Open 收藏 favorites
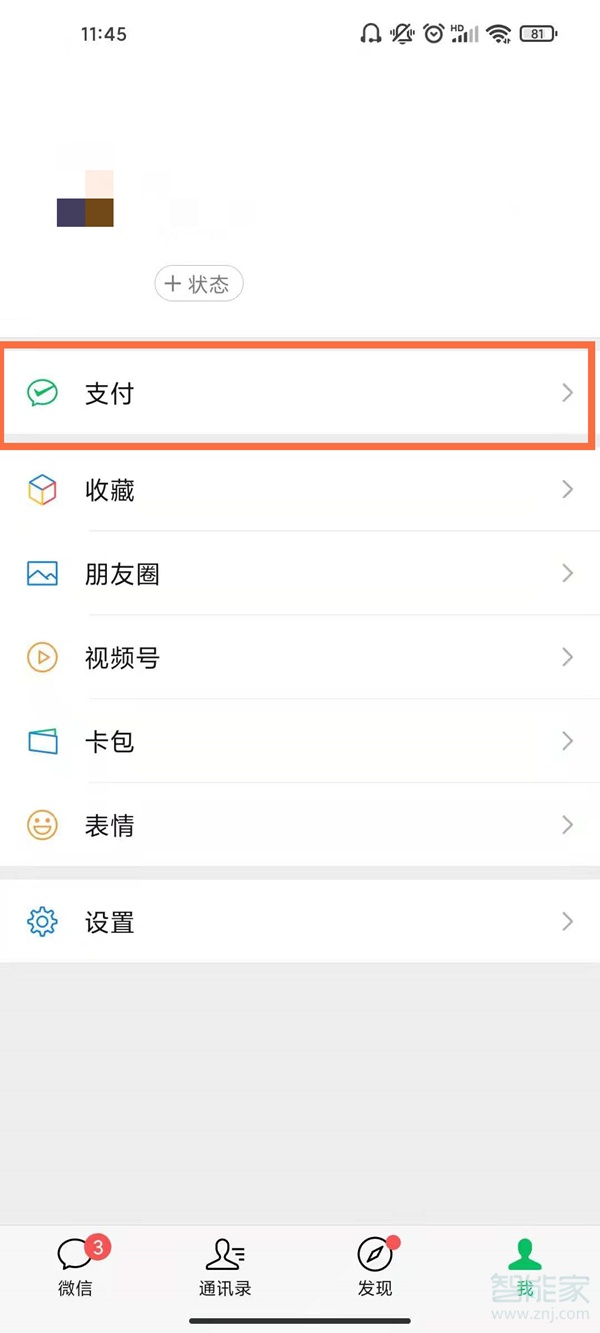The height and width of the screenshot is (1333, 600). (x=300, y=490)
